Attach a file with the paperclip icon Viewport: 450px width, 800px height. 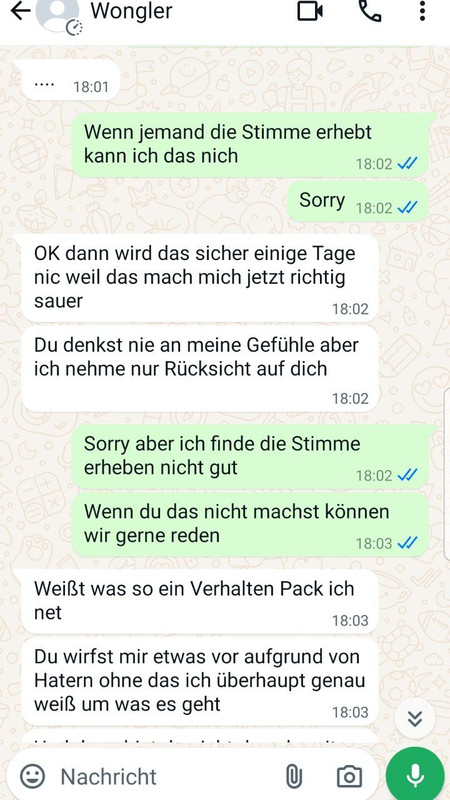[292, 777]
